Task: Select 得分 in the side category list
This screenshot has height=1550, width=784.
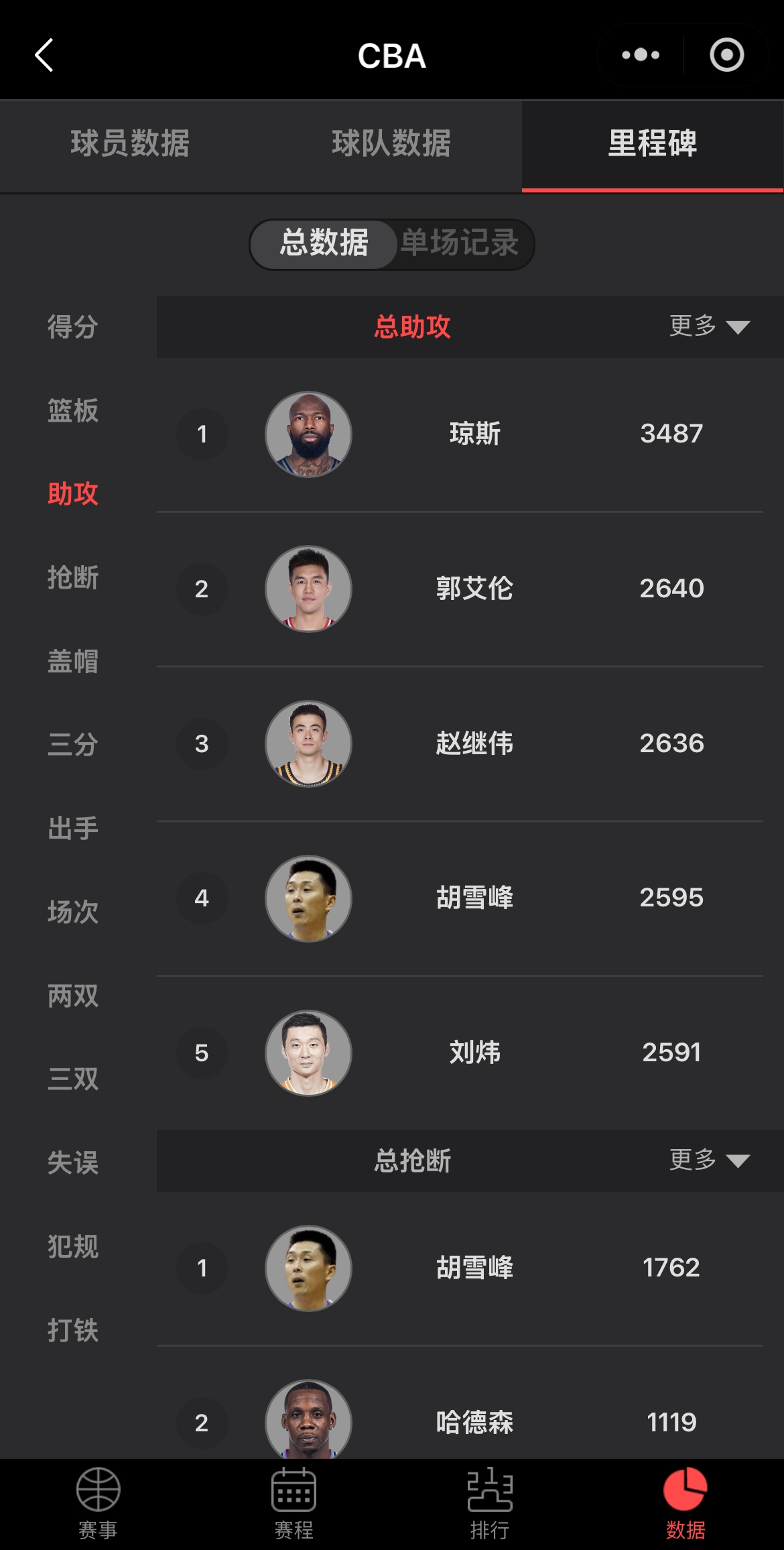Action: click(x=72, y=327)
